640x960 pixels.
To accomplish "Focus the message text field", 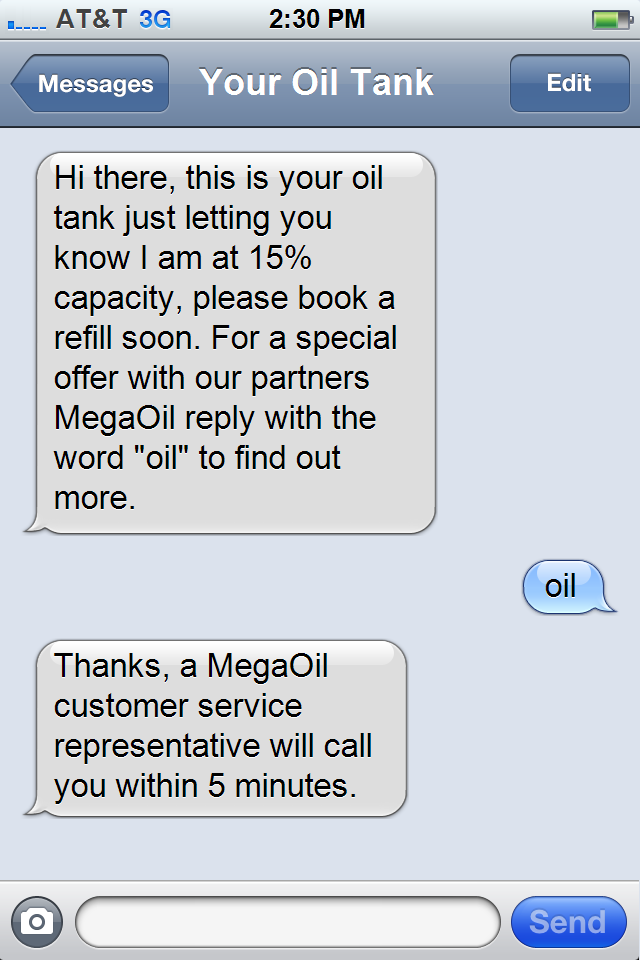I will click(x=287, y=921).
